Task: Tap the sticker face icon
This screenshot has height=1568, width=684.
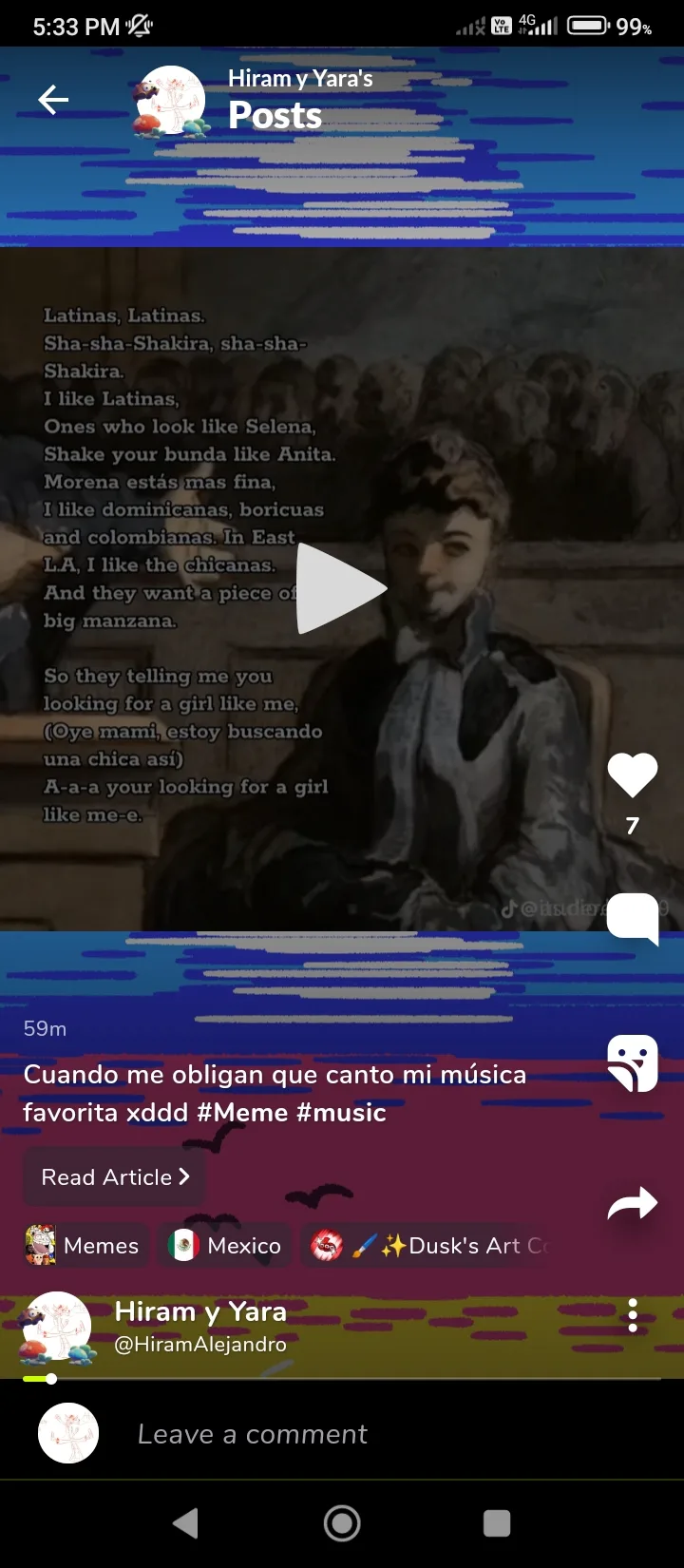Action: 633,1063
